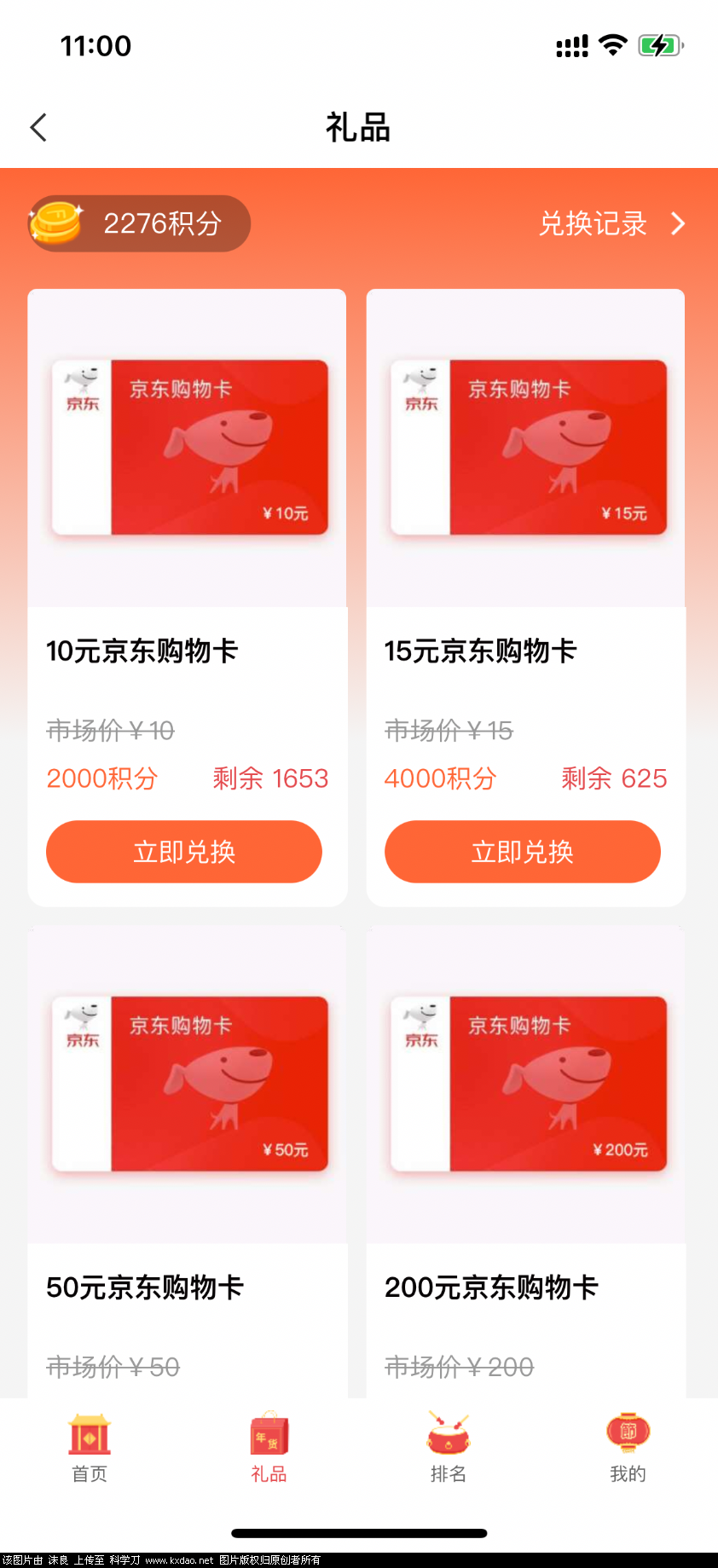
Task: Open the 15元京东购物卡 card image
Action: click(x=528, y=448)
